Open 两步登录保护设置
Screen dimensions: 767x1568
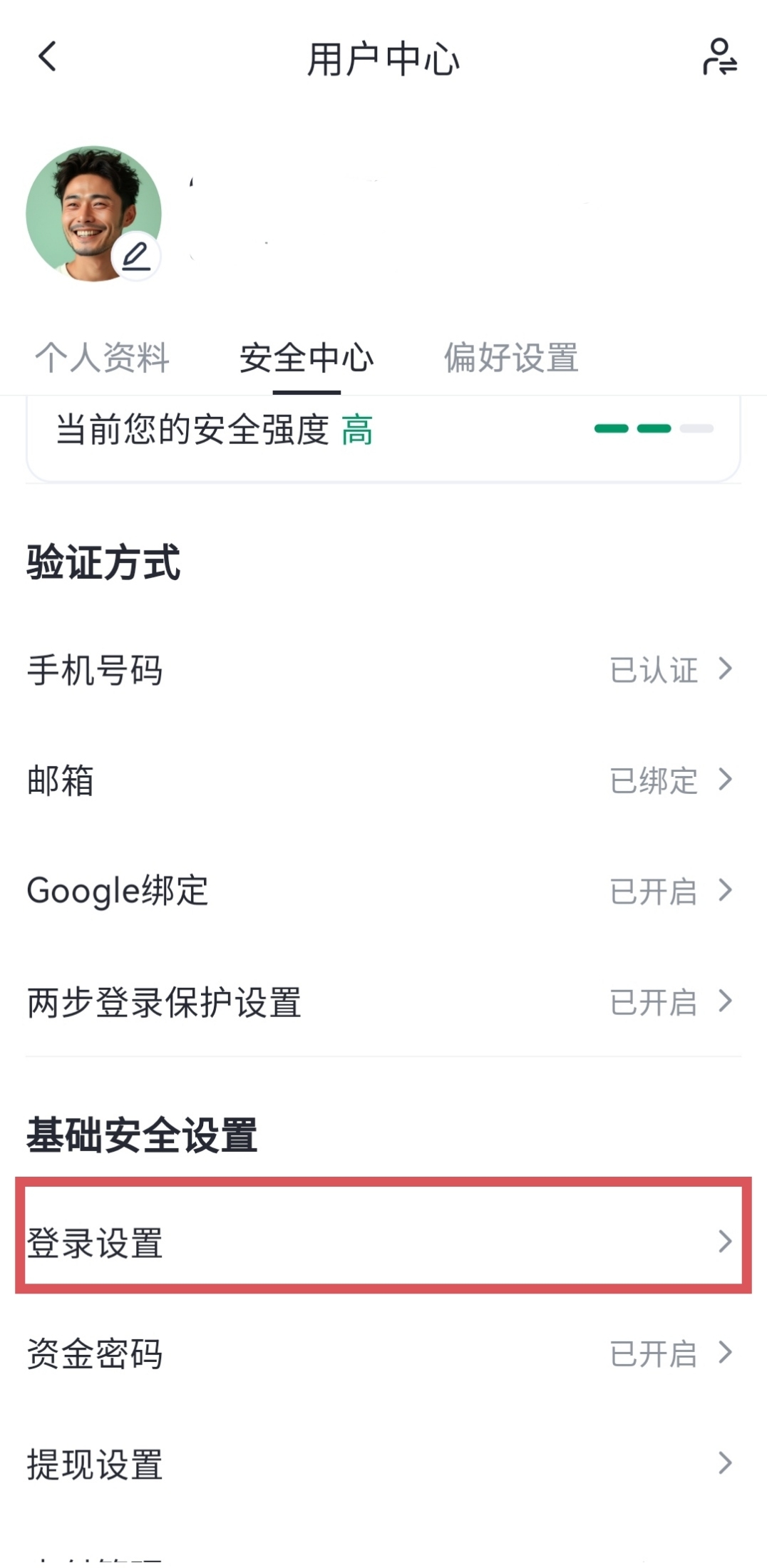[383, 1002]
